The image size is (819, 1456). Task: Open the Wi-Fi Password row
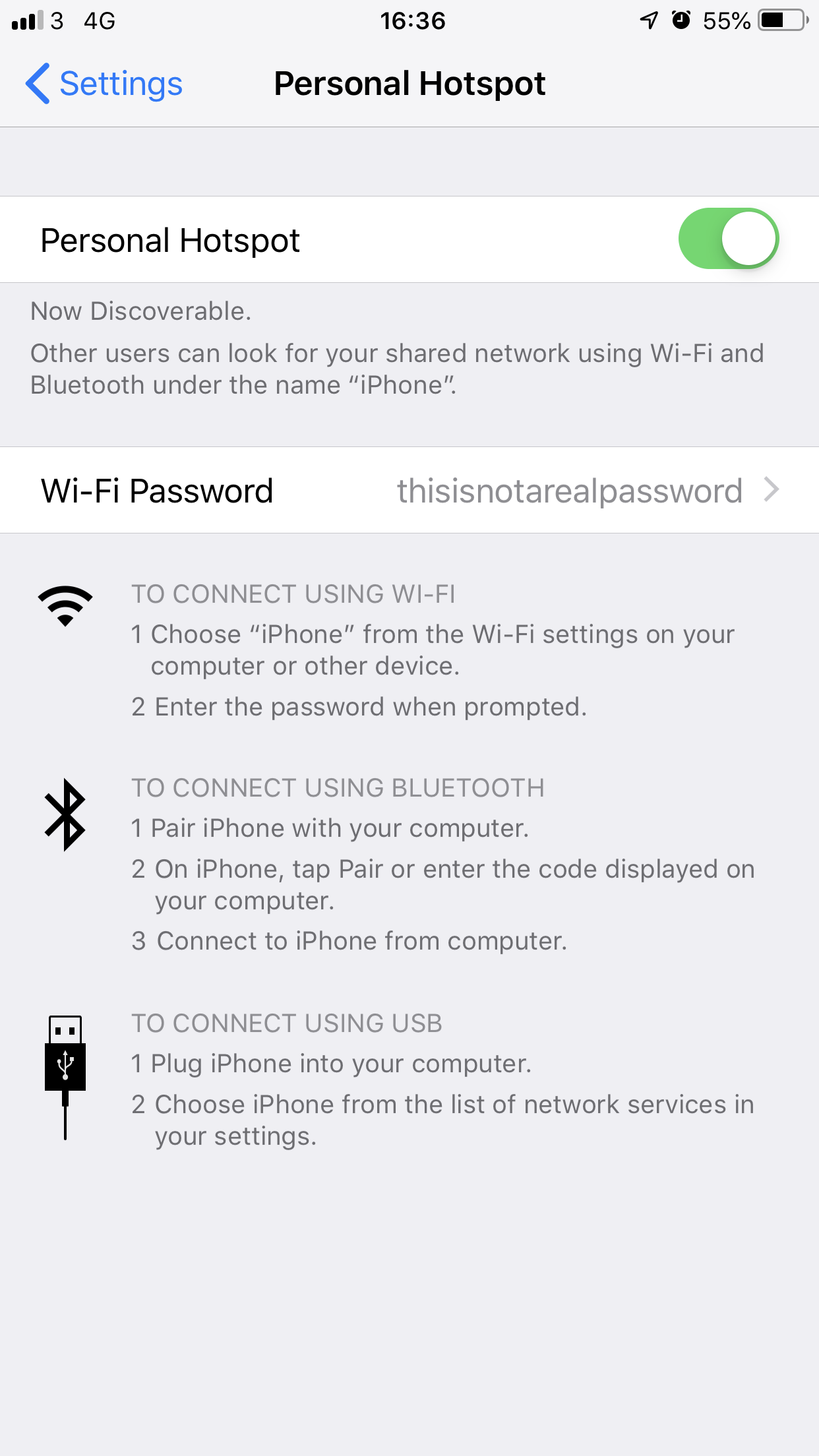[x=409, y=490]
